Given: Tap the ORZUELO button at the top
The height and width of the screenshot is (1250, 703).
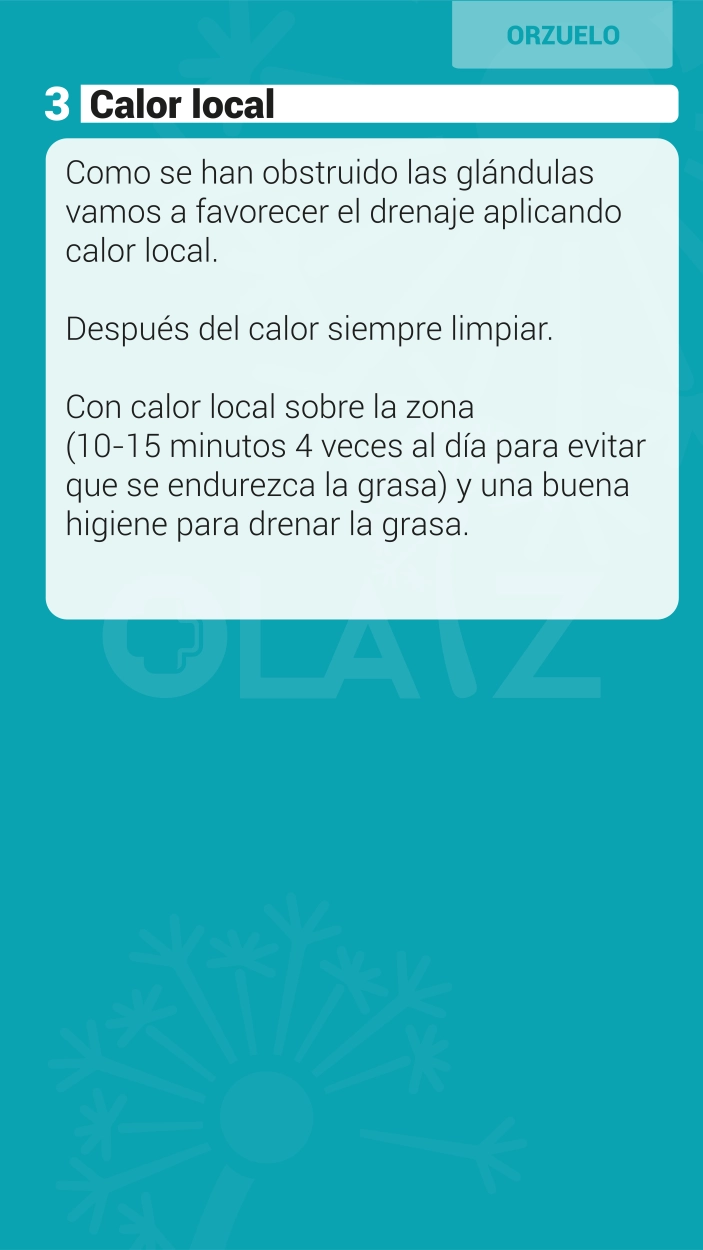Looking at the screenshot, I should point(562,35).
